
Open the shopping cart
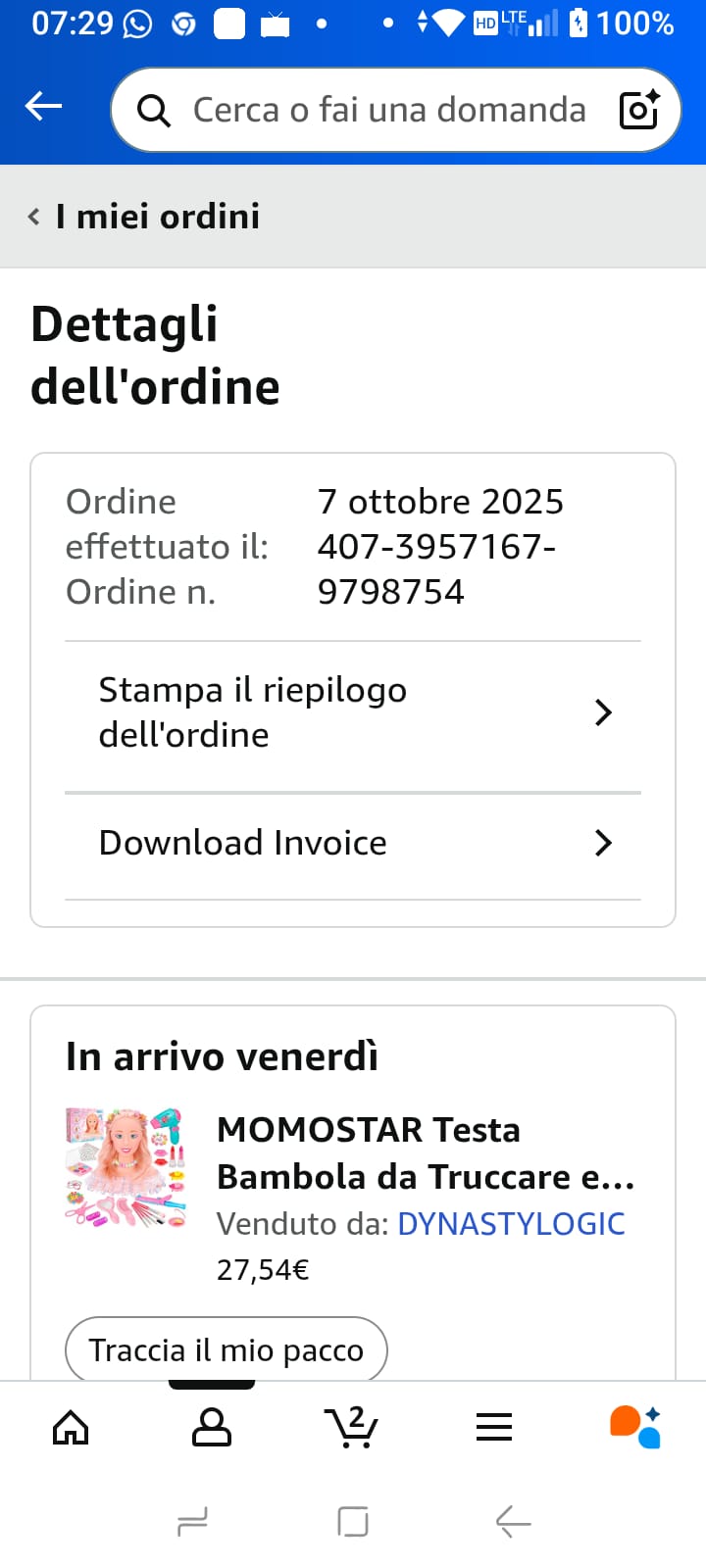click(x=351, y=1427)
